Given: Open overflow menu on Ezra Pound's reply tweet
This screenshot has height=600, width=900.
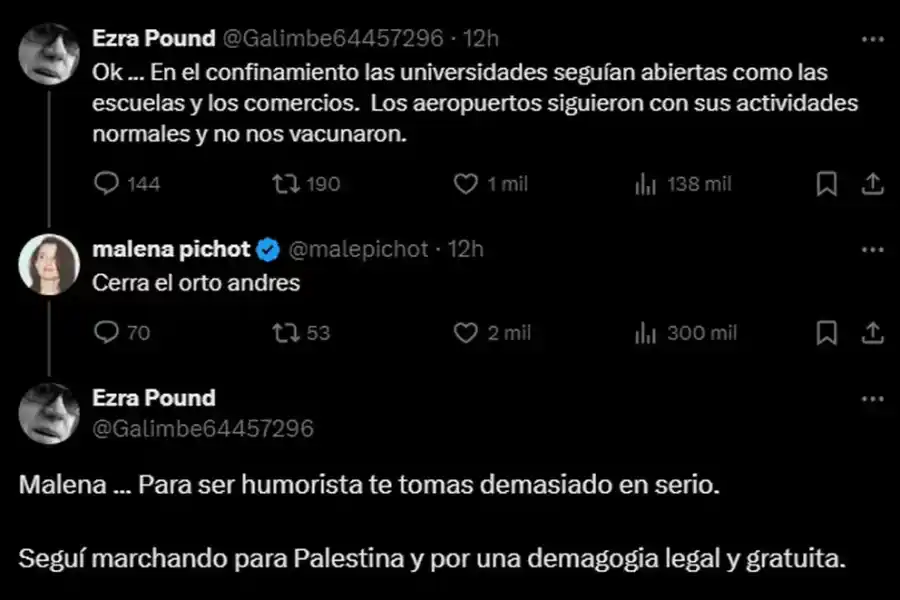Looking at the screenshot, I should [x=872, y=398].
